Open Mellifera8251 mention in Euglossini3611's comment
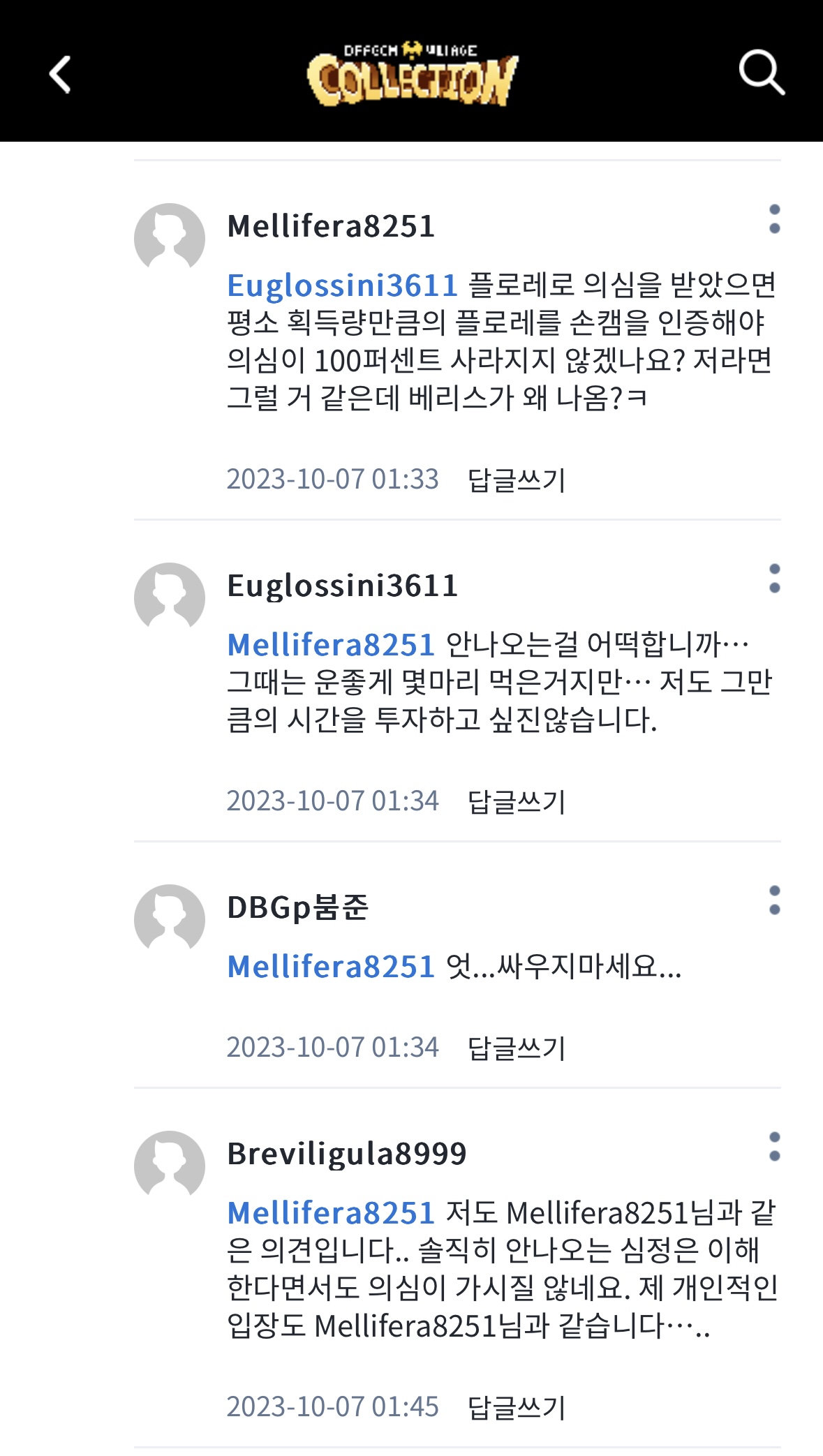The width and height of the screenshot is (823, 1456). [331, 645]
